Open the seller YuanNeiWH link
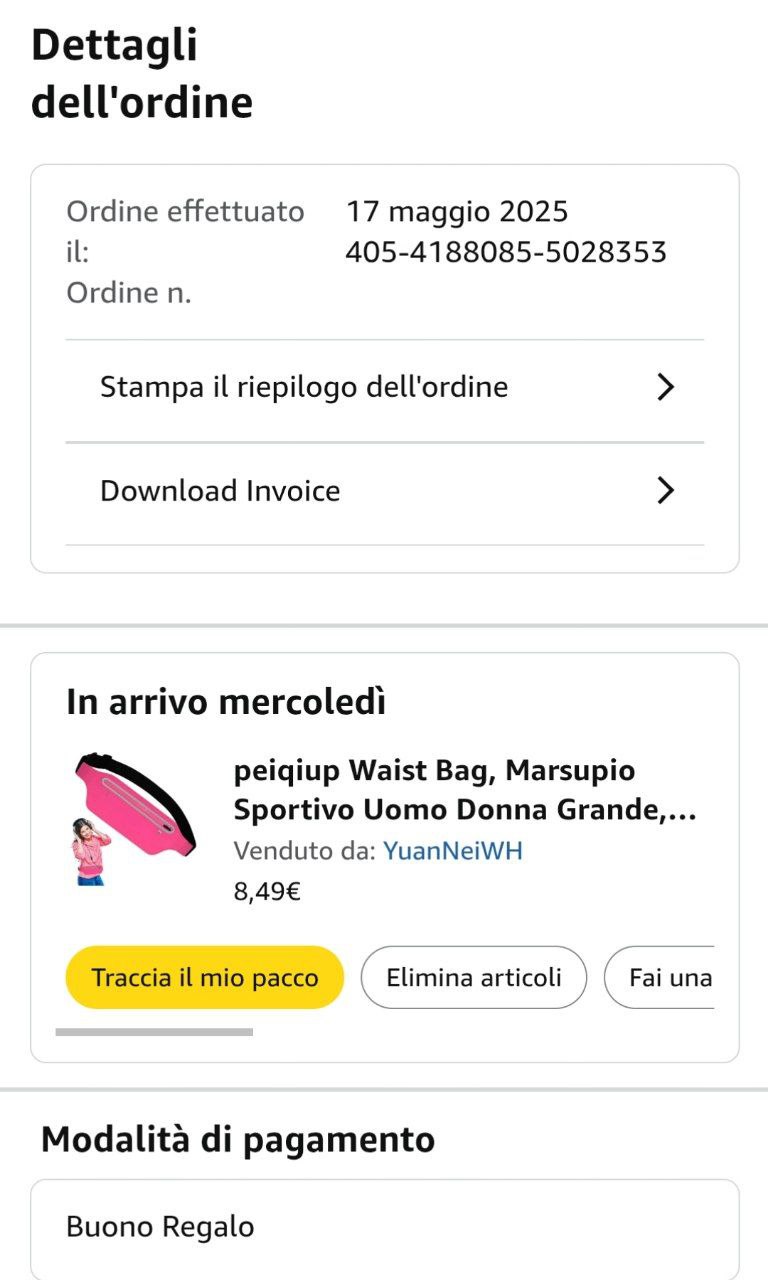This screenshot has height=1280, width=768. (453, 851)
